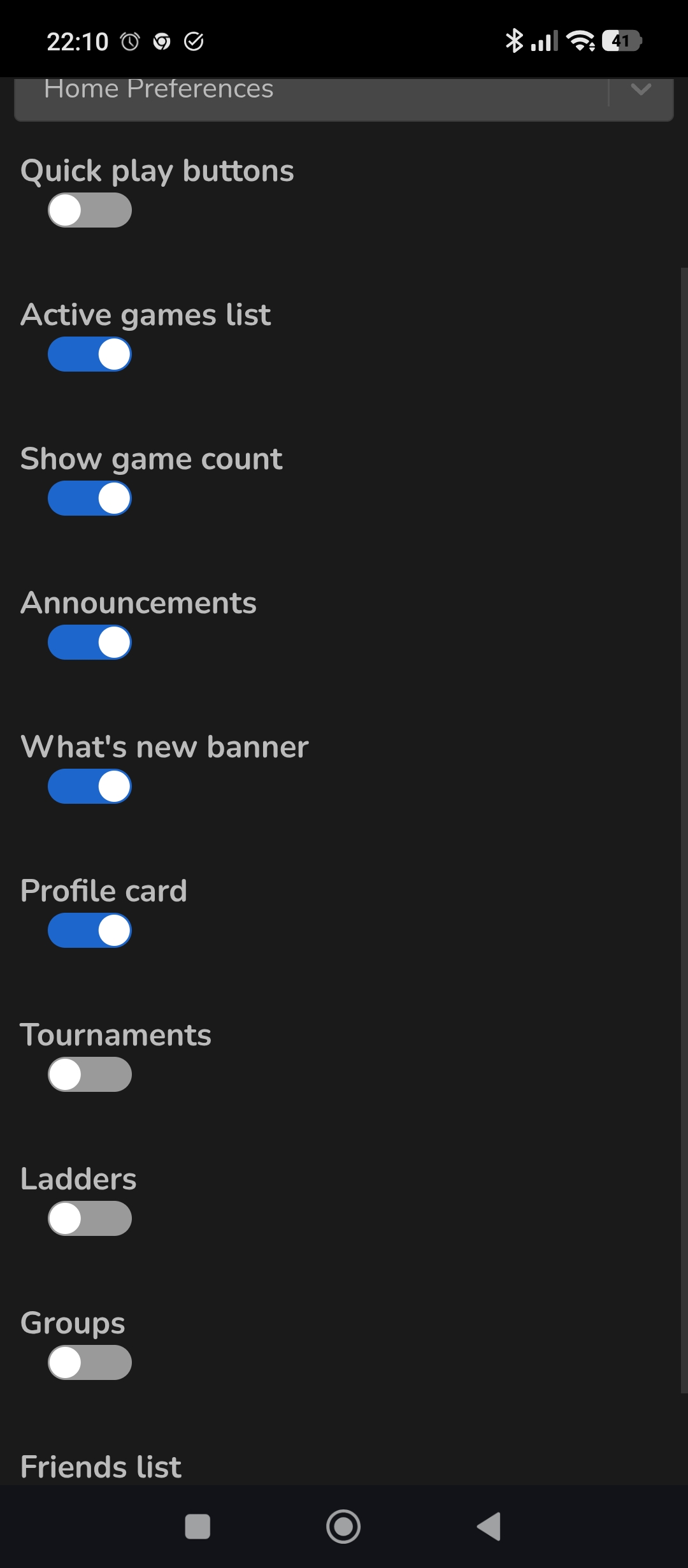Enable the Ladders toggle
Viewport: 688px width, 1568px height.
click(90, 1219)
